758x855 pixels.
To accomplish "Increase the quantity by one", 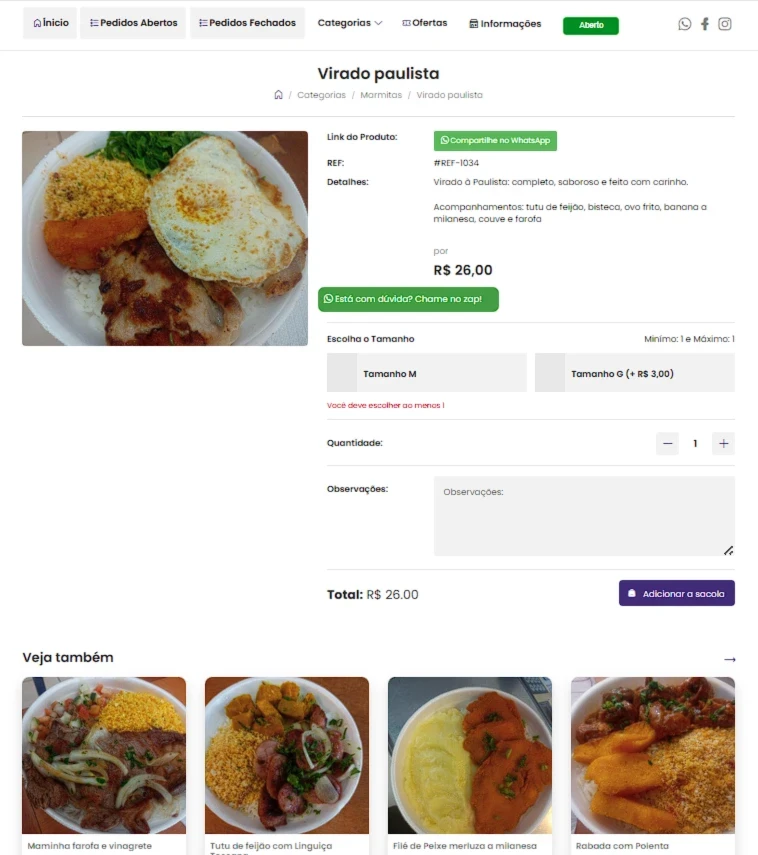I will pyautogui.click(x=723, y=443).
